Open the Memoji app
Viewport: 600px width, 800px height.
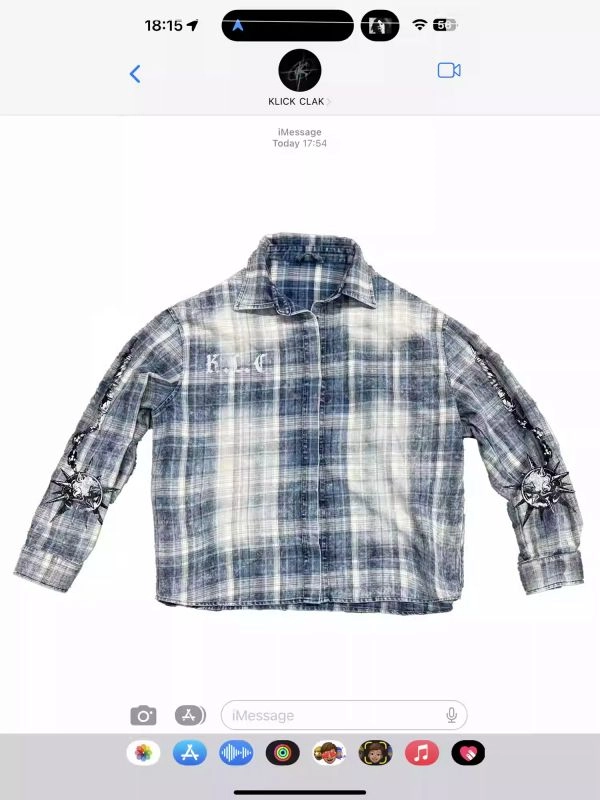pos(329,753)
